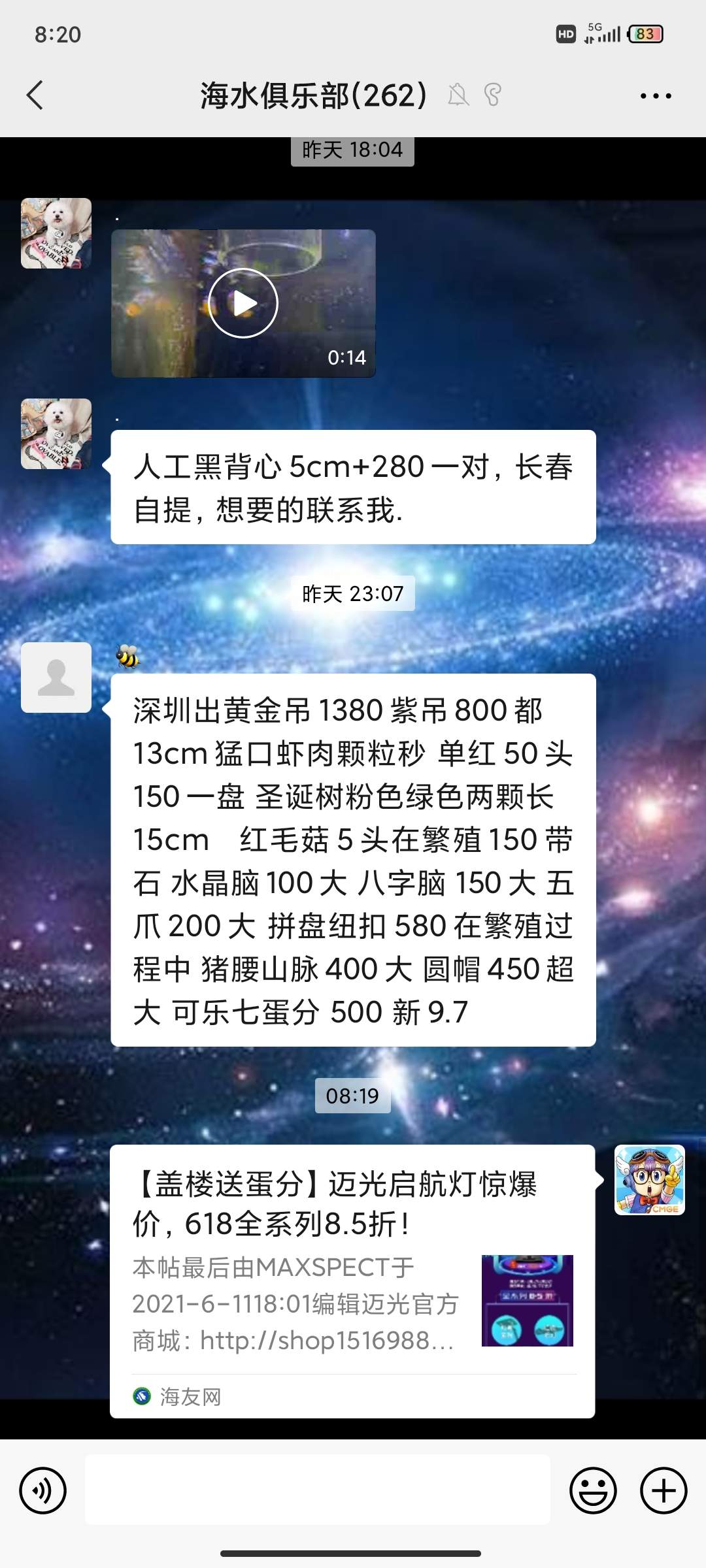Screen dimensions: 706x1568
Task: Open the chat overflow menu
Action: (x=655, y=96)
